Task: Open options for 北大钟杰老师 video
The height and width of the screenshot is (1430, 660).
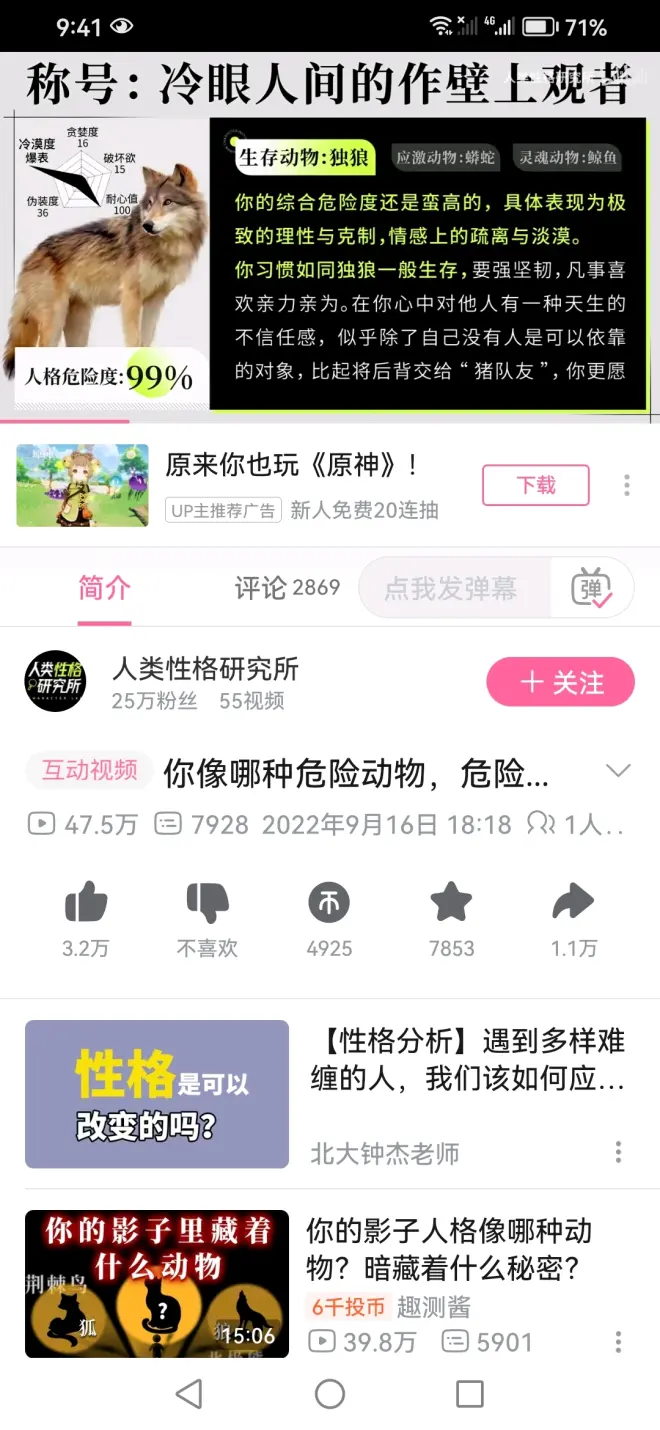Action: pos(619,1152)
